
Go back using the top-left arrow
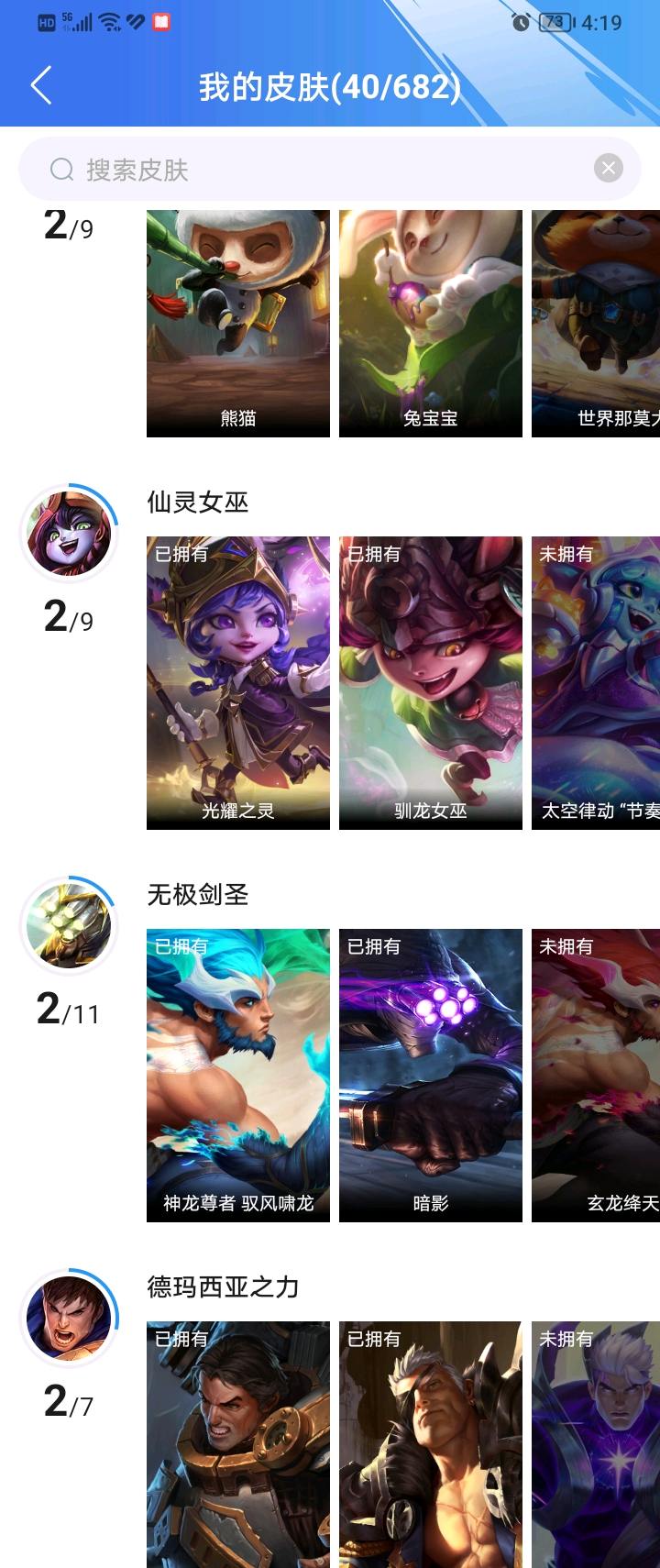click(41, 85)
